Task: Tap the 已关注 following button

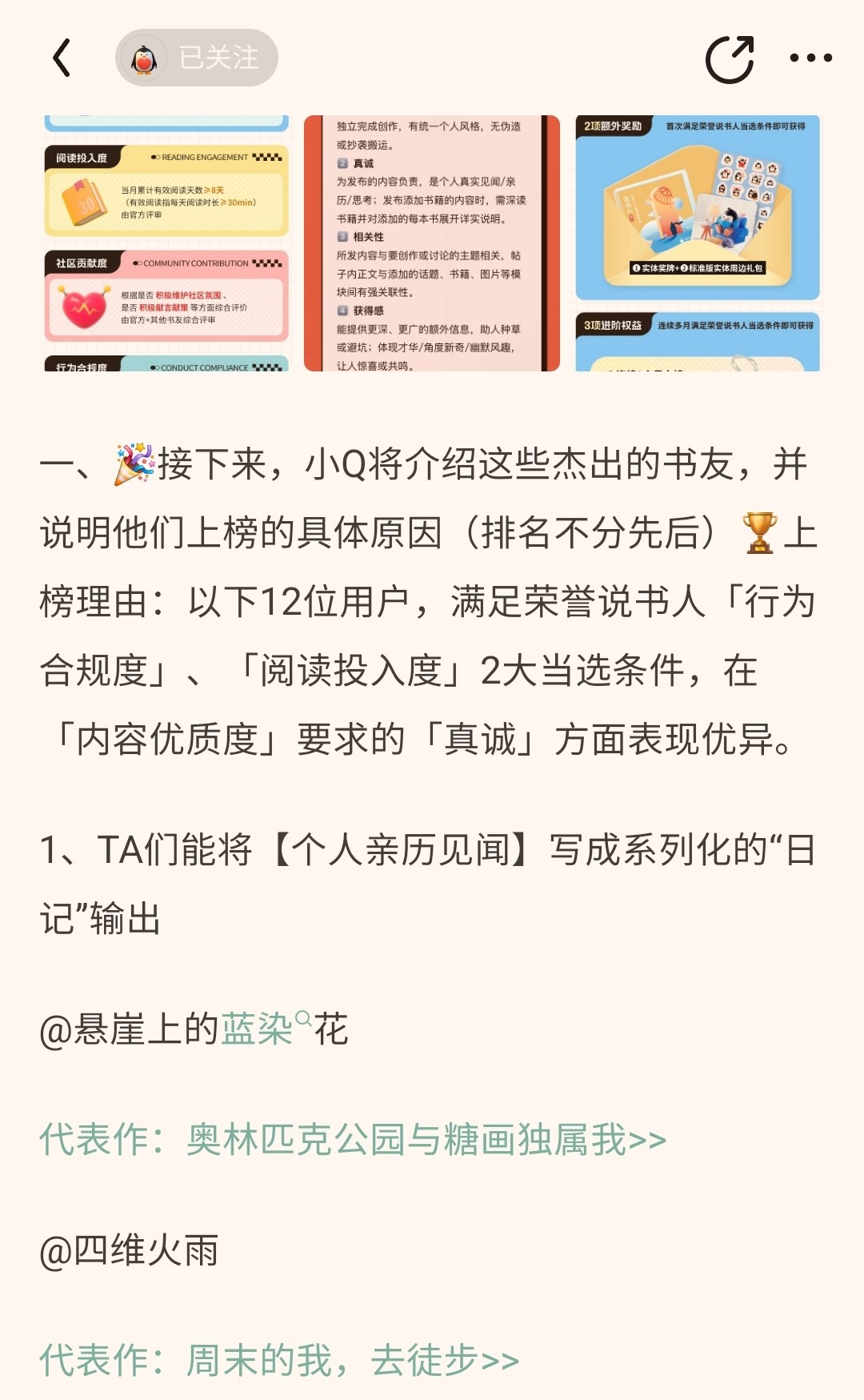Action: 197,58
